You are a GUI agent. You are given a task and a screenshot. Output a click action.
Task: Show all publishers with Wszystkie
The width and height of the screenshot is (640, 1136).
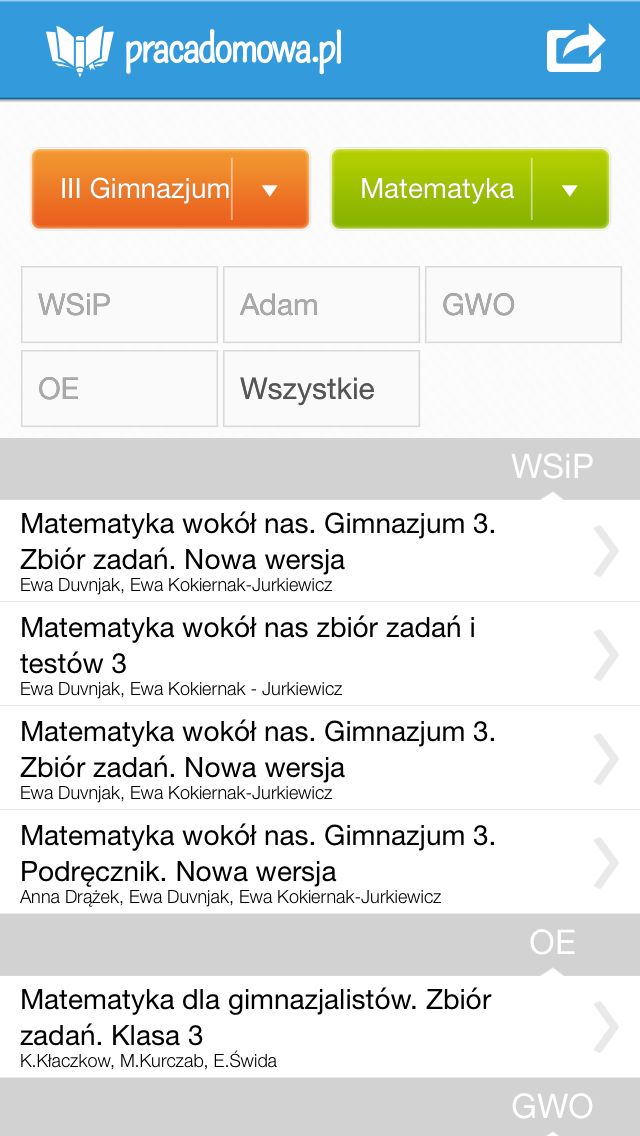tap(321, 389)
